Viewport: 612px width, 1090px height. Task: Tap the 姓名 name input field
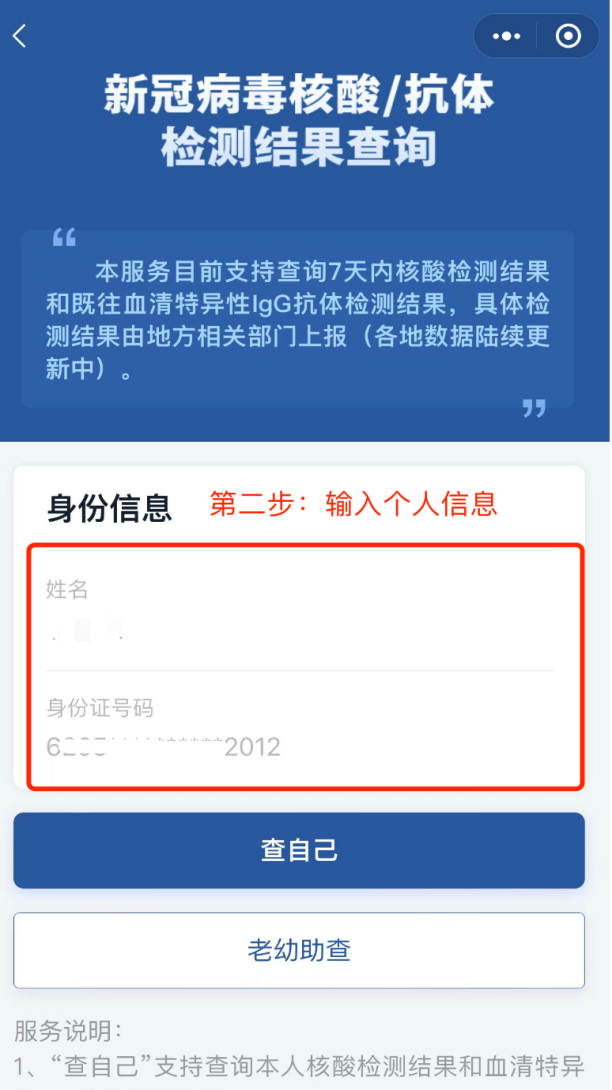click(x=299, y=631)
